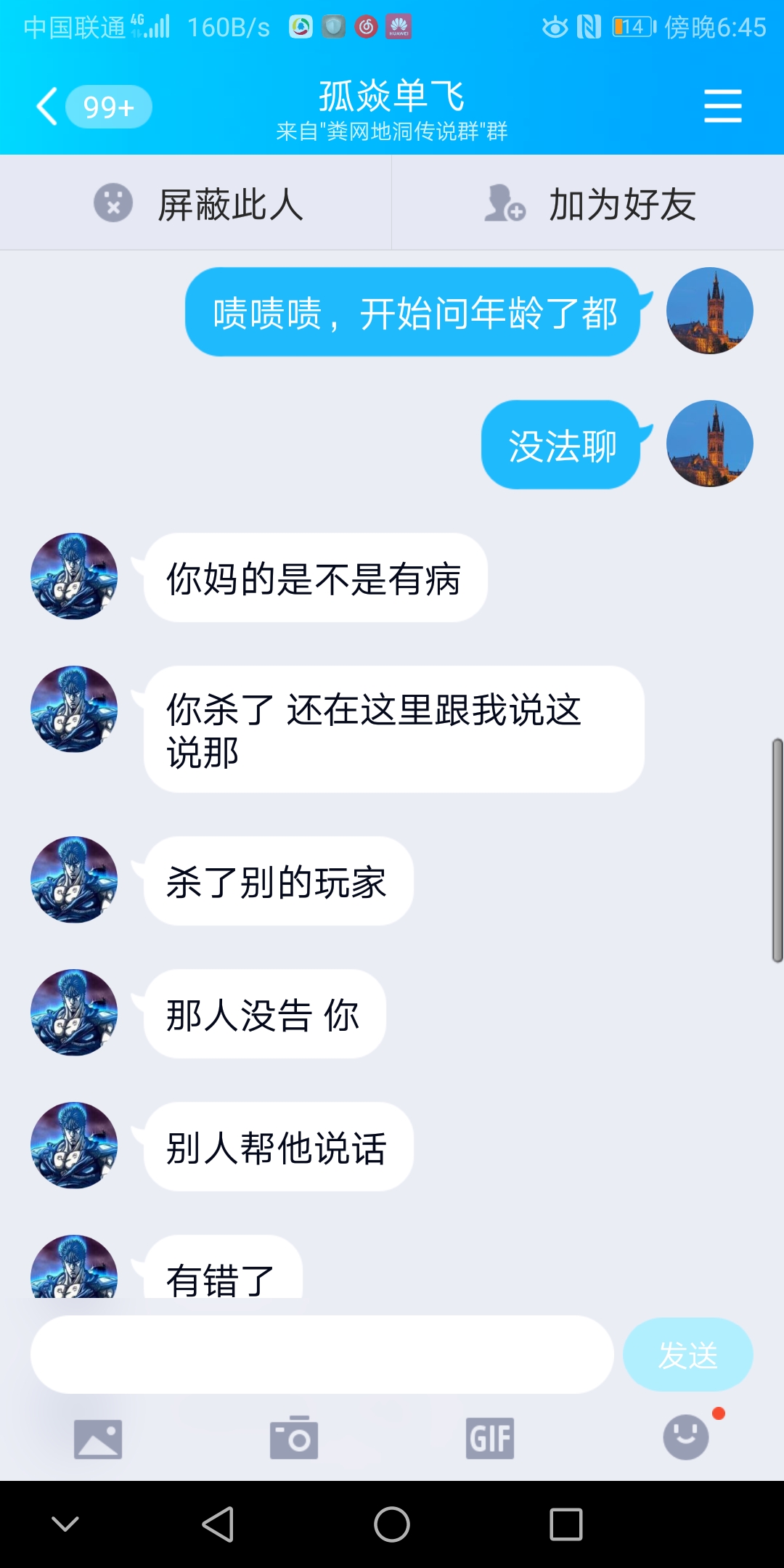Screen dimensions: 784x1568
Task: Go back to the message list
Action: click(x=48, y=107)
